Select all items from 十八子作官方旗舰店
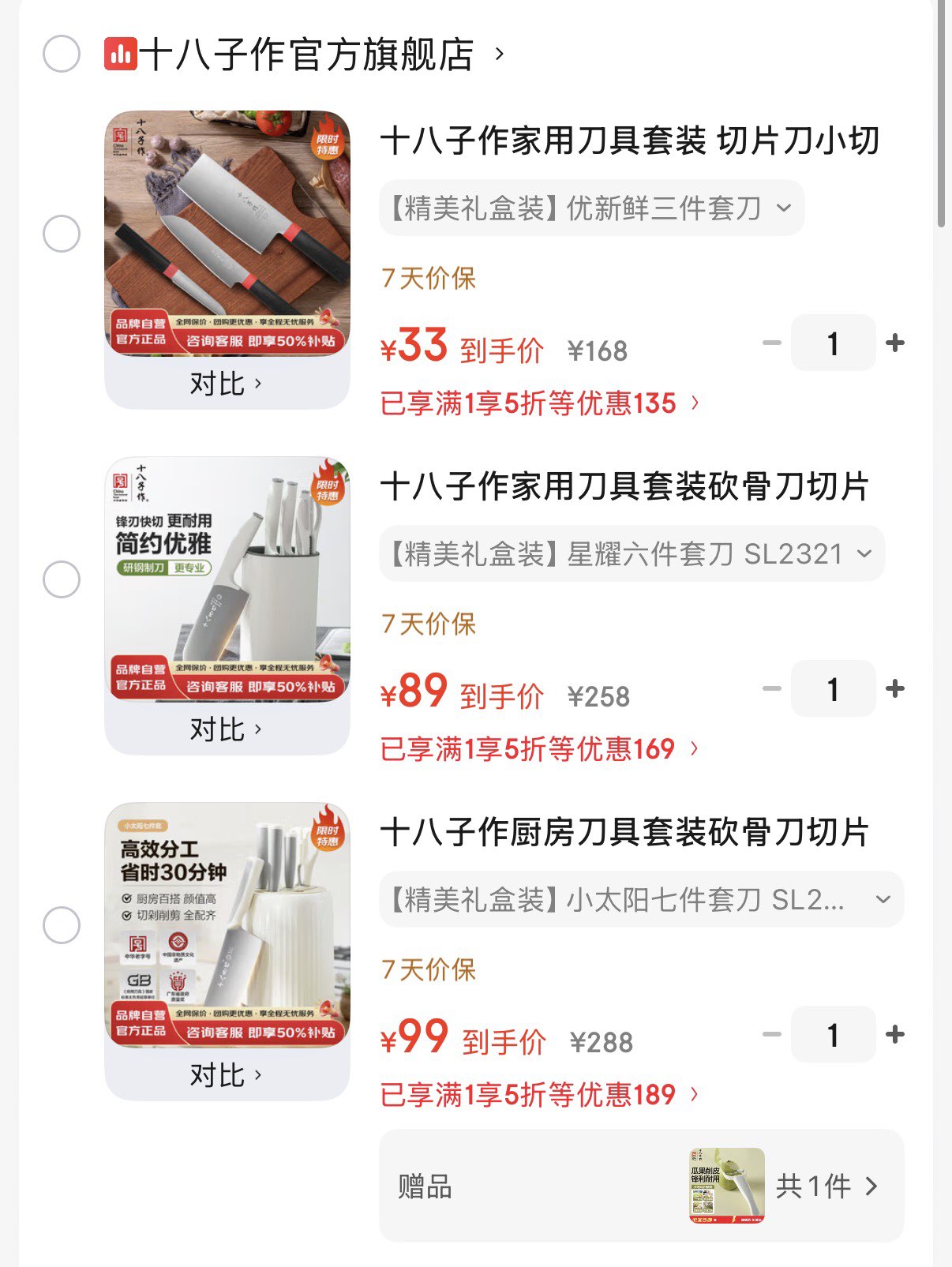The height and width of the screenshot is (1267, 952). tap(62, 54)
